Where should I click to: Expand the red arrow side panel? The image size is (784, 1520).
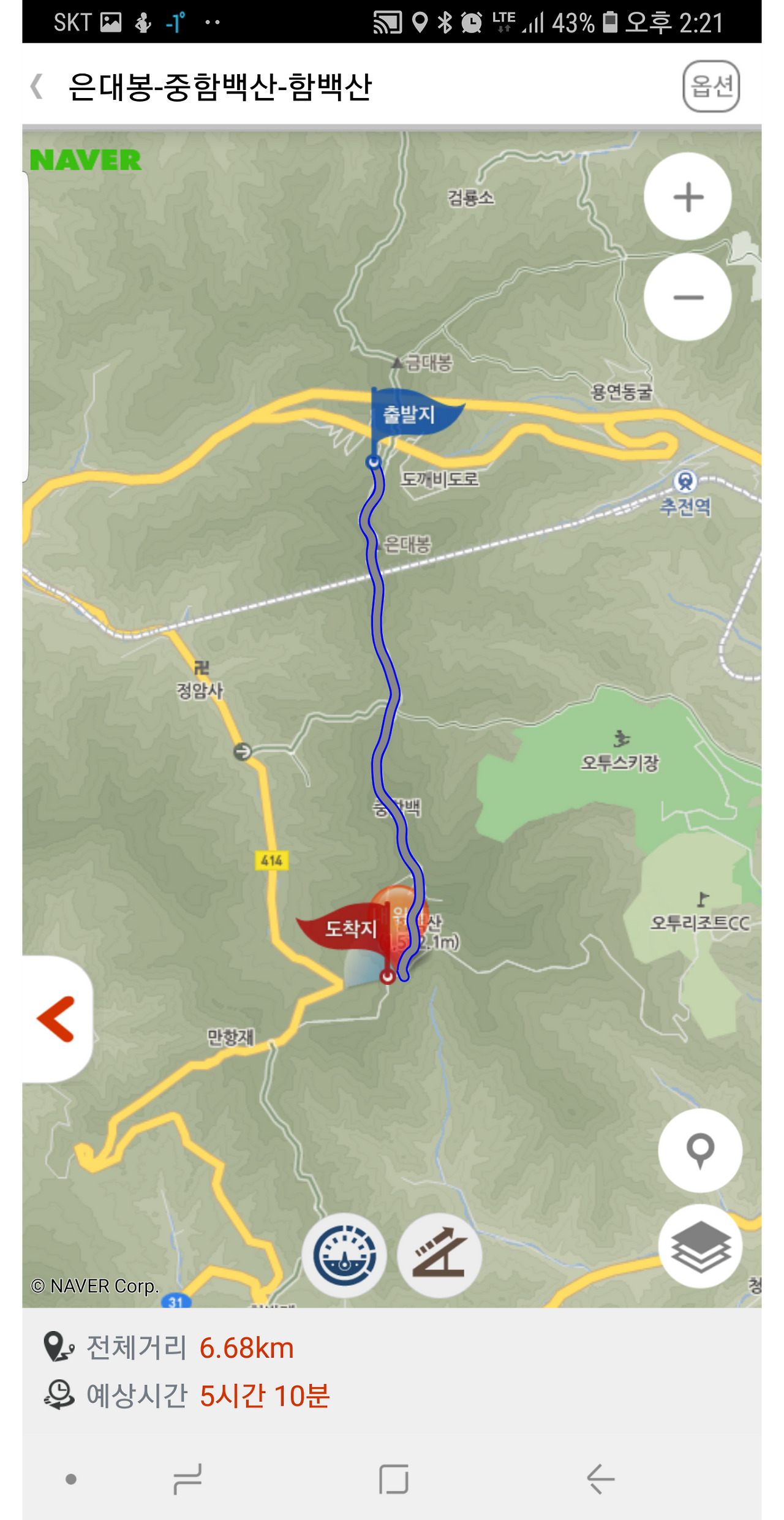pos(56,1019)
